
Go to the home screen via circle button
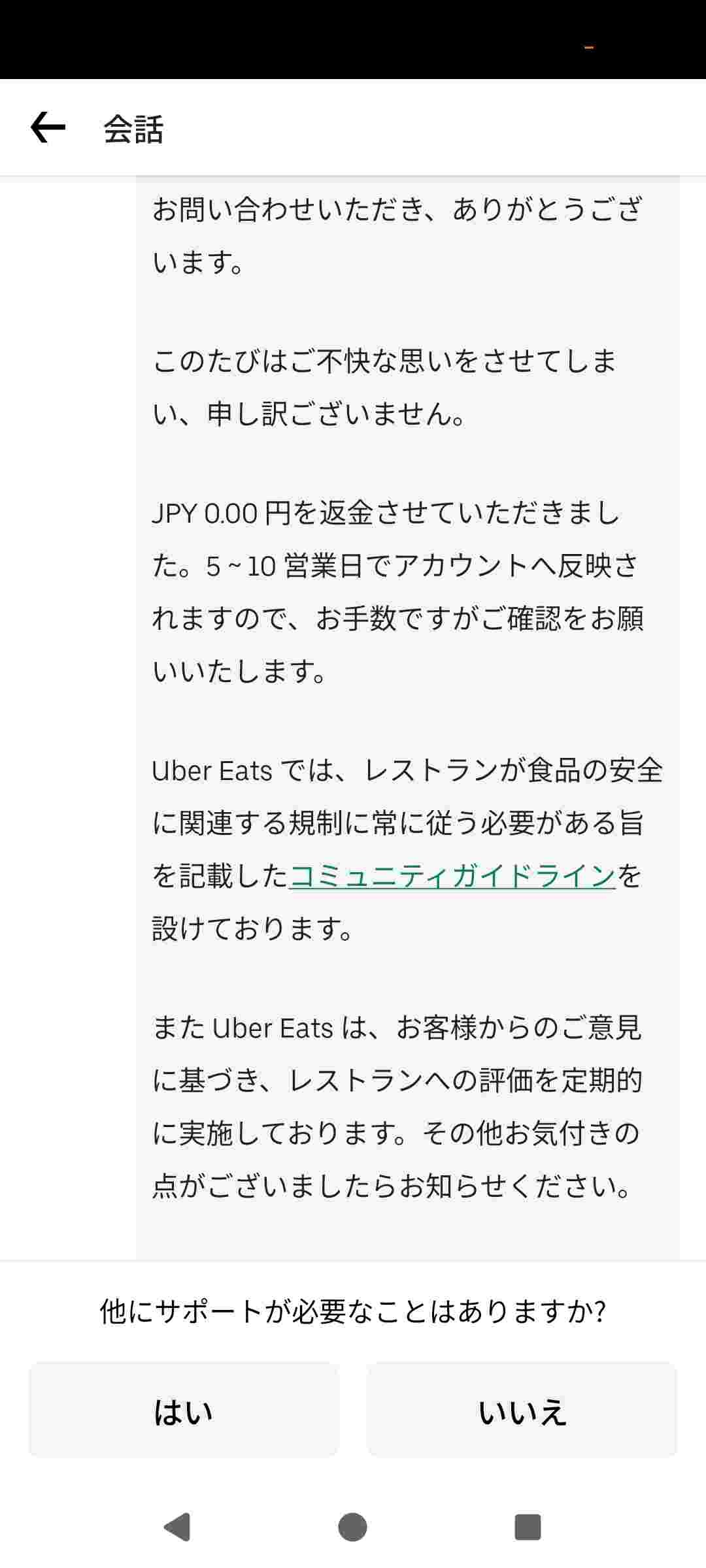(352, 1527)
